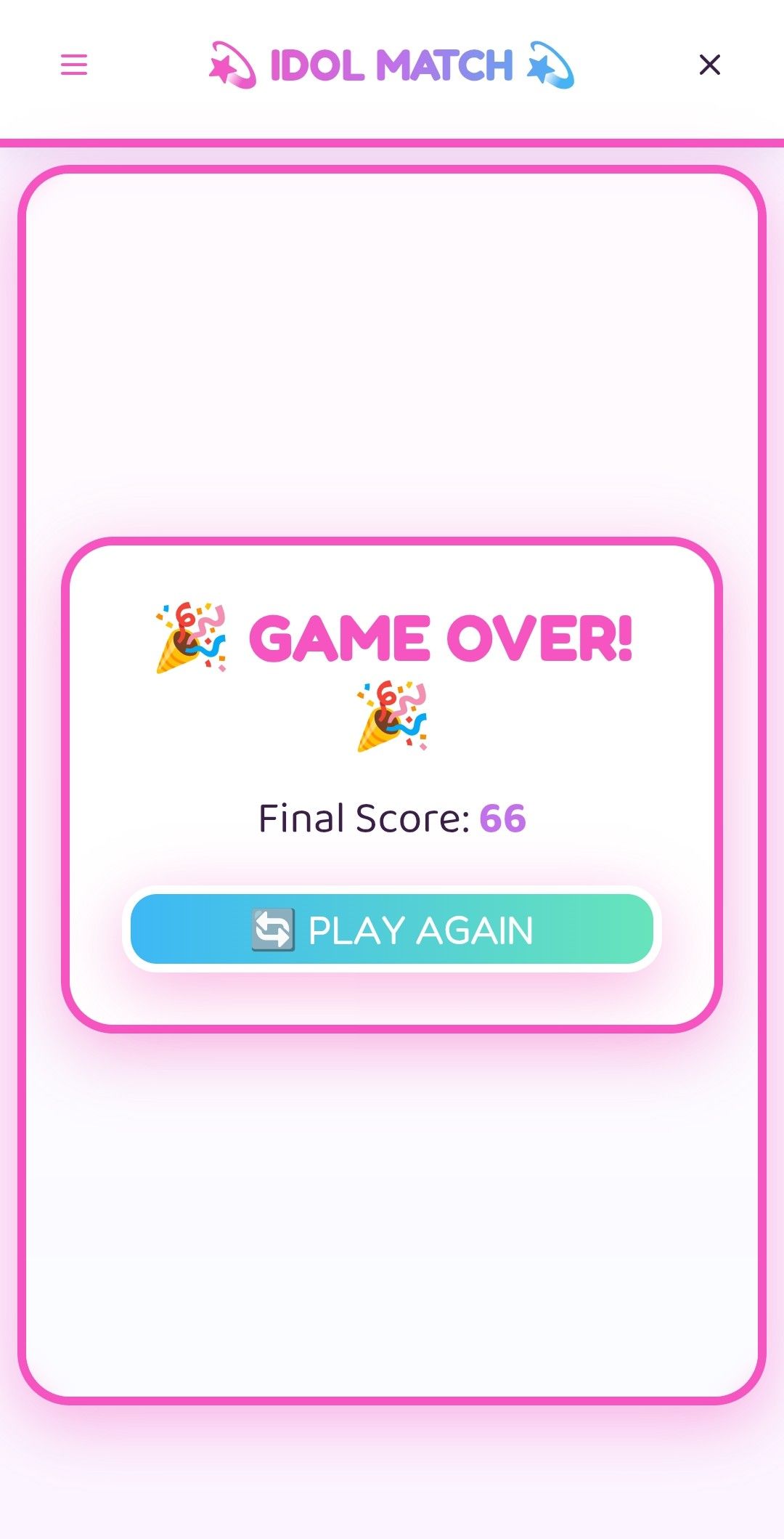Screen dimensions: 784x1539
Task: Tap Play Again to restart
Action: [392, 929]
